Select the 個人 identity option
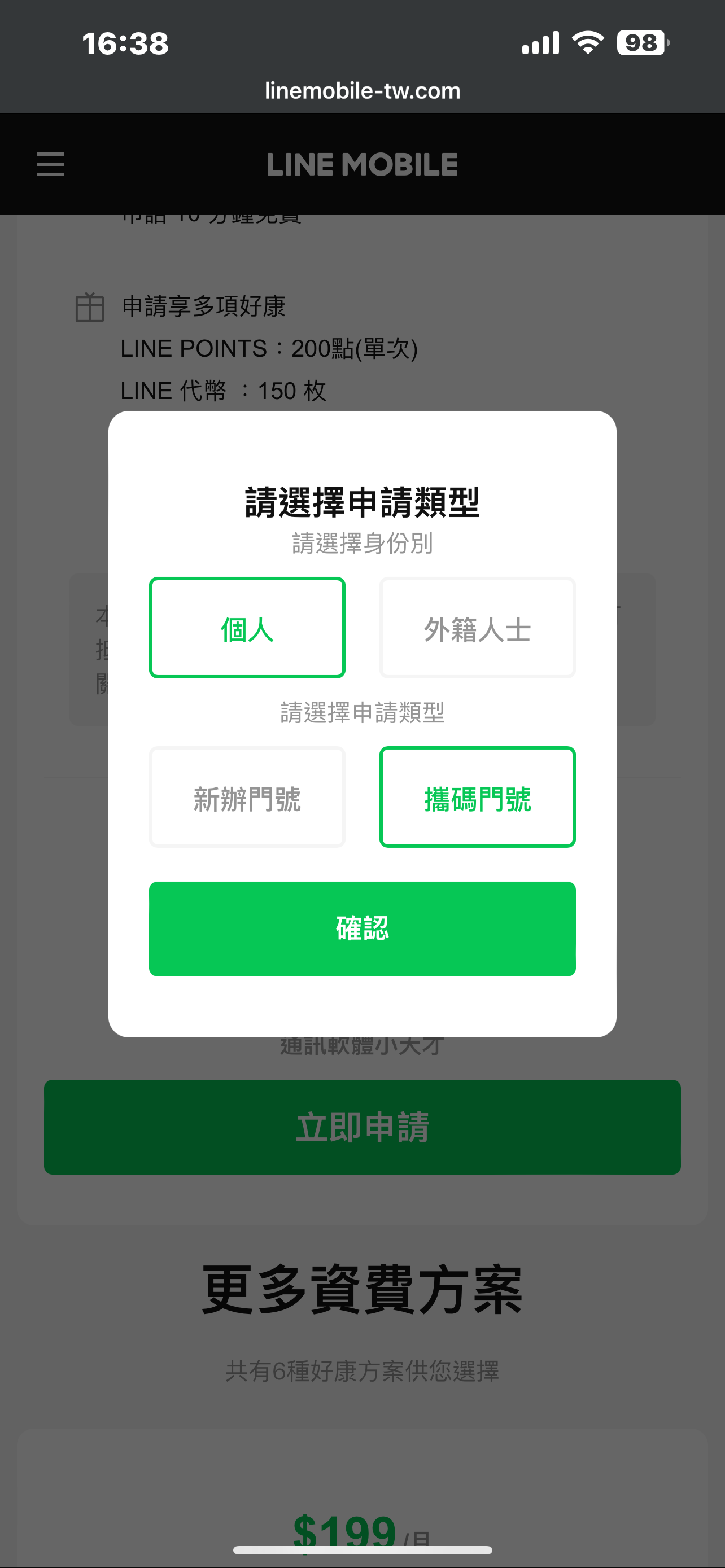The image size is (725, 1568). (x=247, y=628)
